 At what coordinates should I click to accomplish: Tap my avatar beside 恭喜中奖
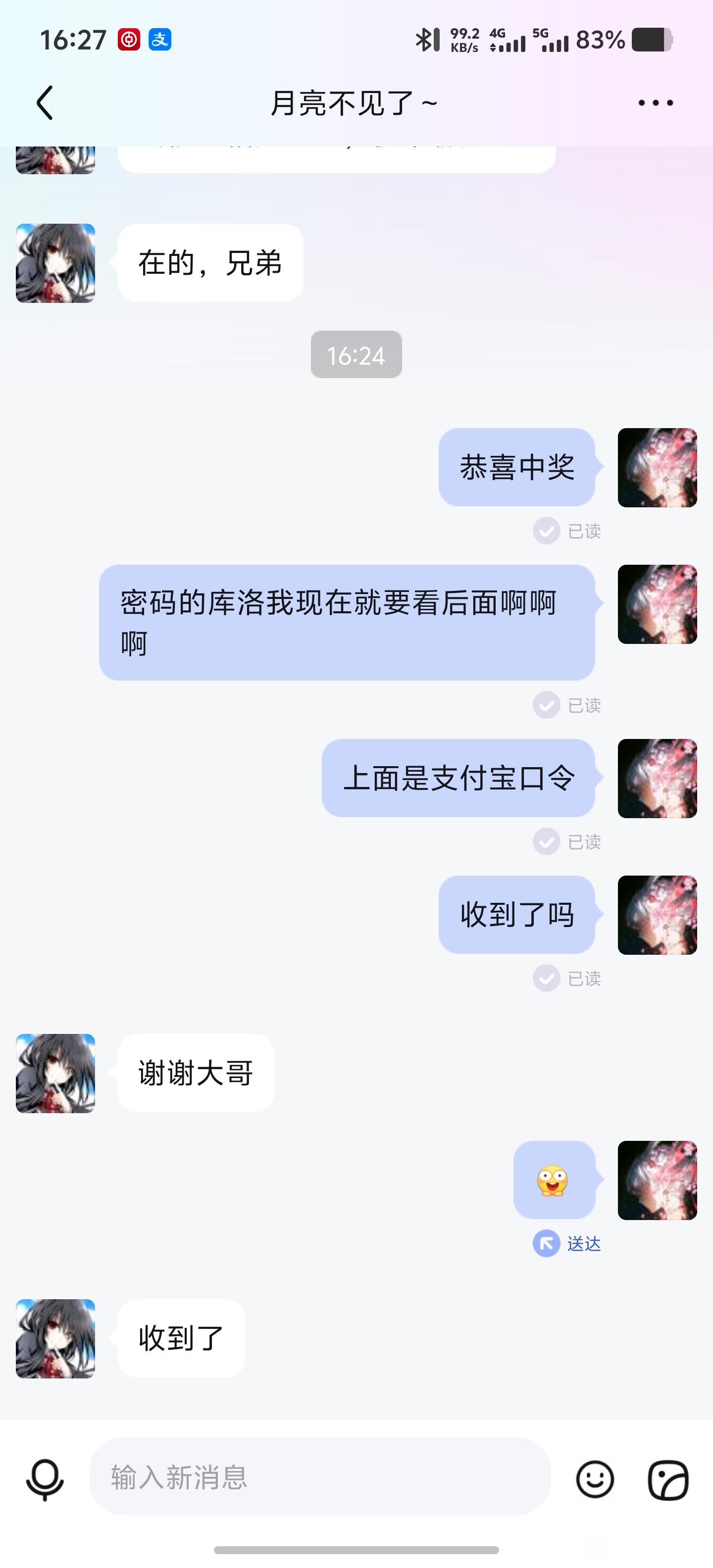pos(657,467)
